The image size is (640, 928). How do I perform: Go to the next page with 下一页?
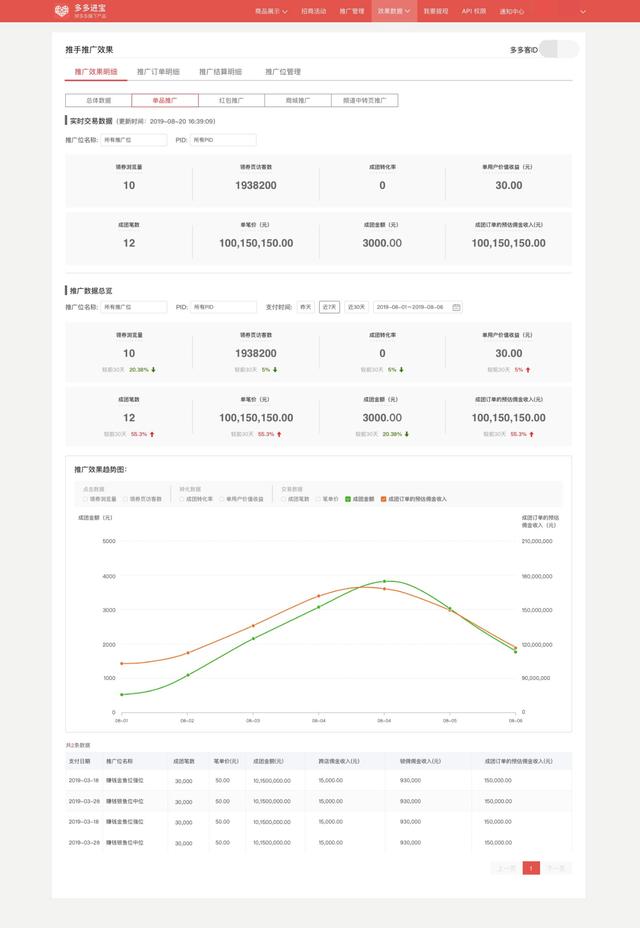557,868
